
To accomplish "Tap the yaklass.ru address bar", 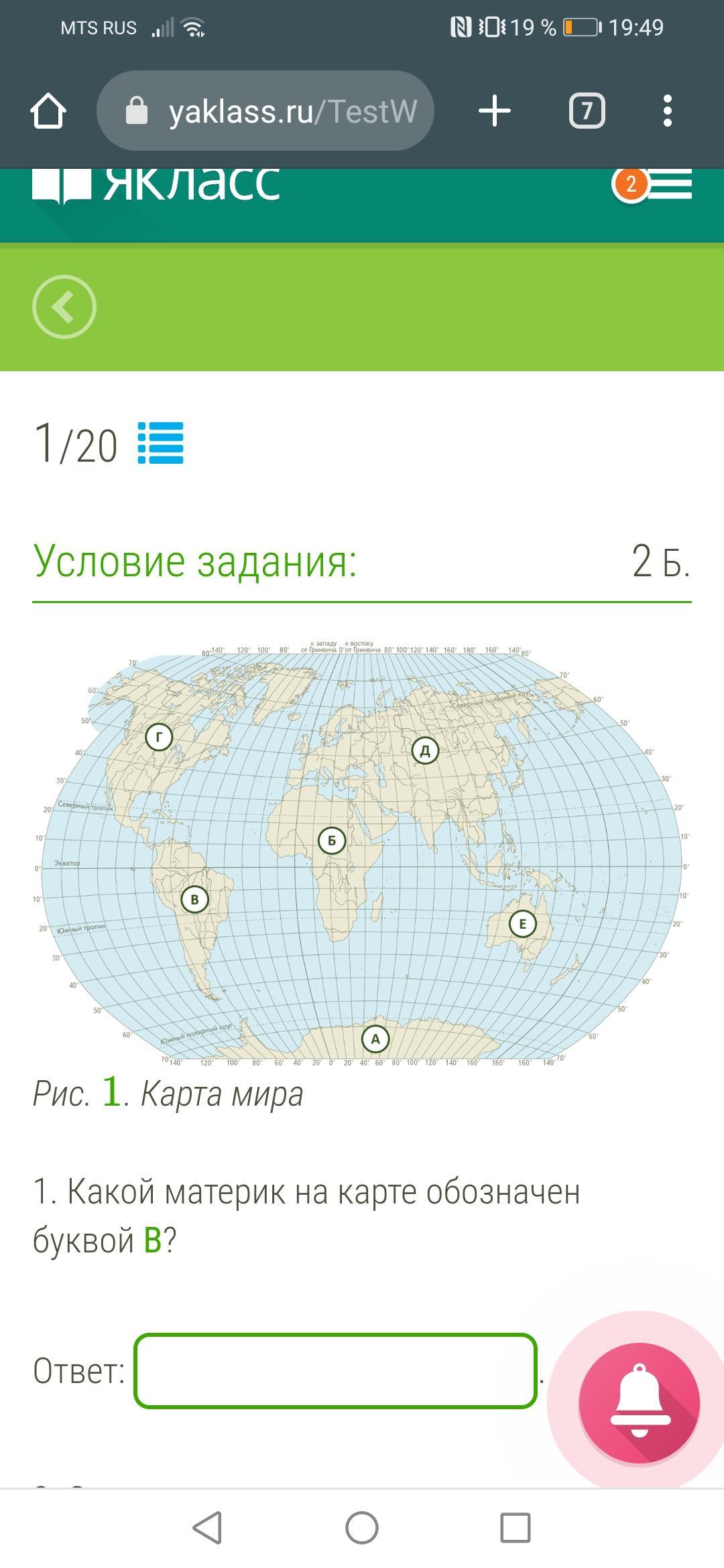I will pos(265,111).
